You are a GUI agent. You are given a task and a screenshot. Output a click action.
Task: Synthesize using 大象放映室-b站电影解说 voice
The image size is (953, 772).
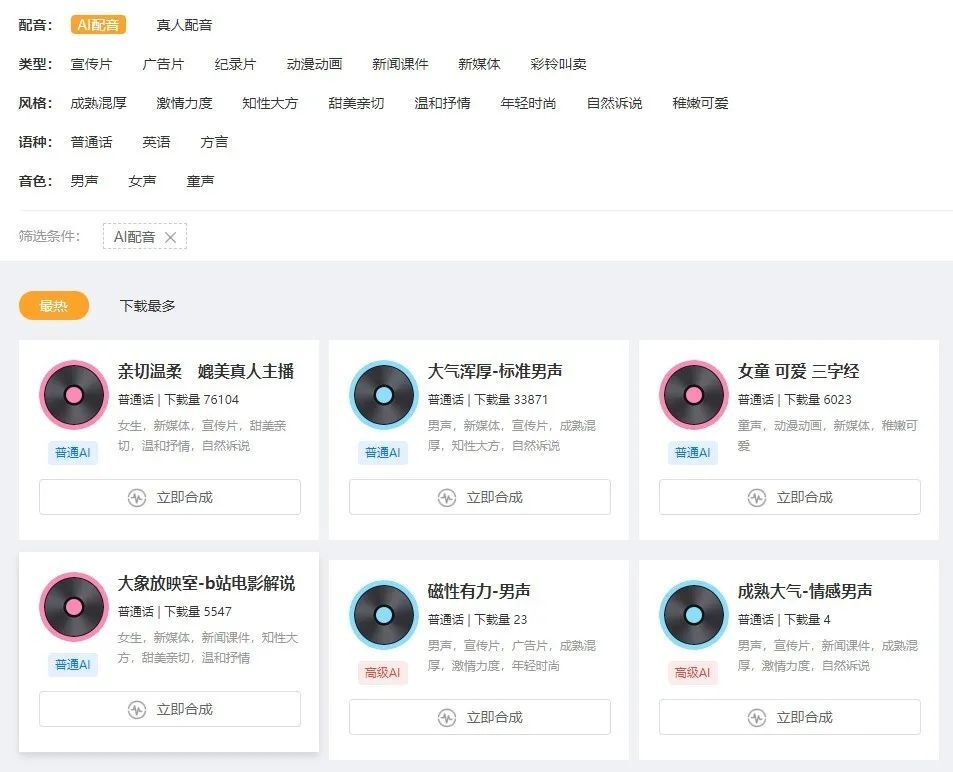[x=170, y=709]
